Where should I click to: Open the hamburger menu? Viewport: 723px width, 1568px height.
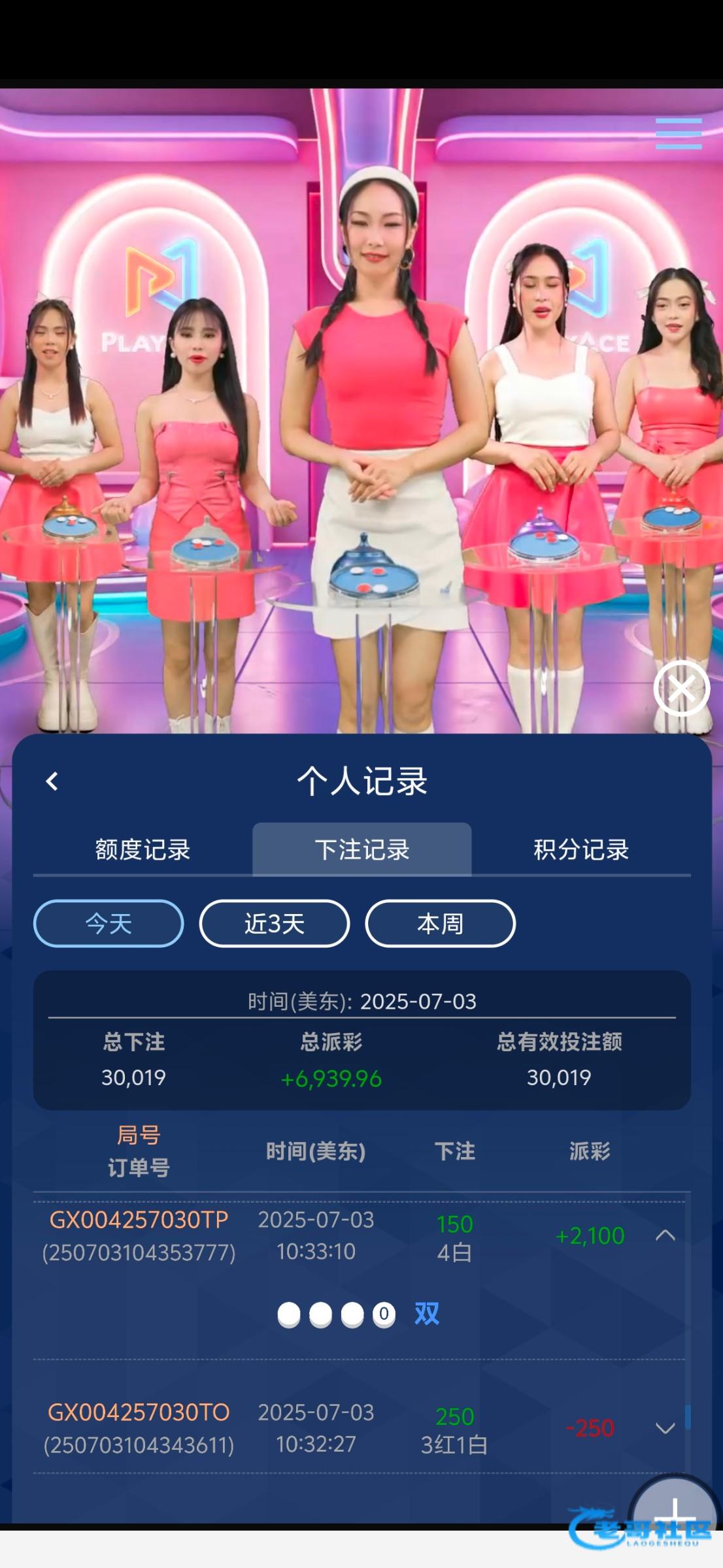[679, 134]
